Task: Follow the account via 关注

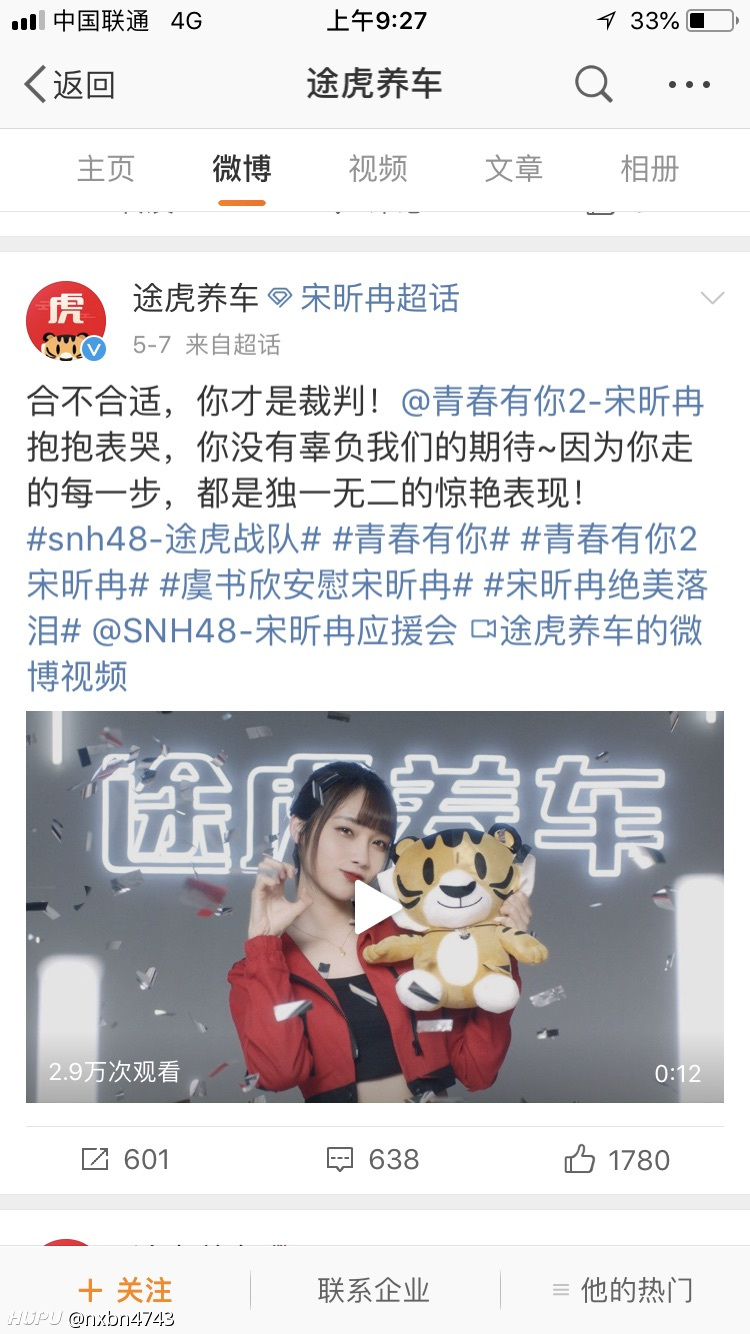Action: 125,1290
